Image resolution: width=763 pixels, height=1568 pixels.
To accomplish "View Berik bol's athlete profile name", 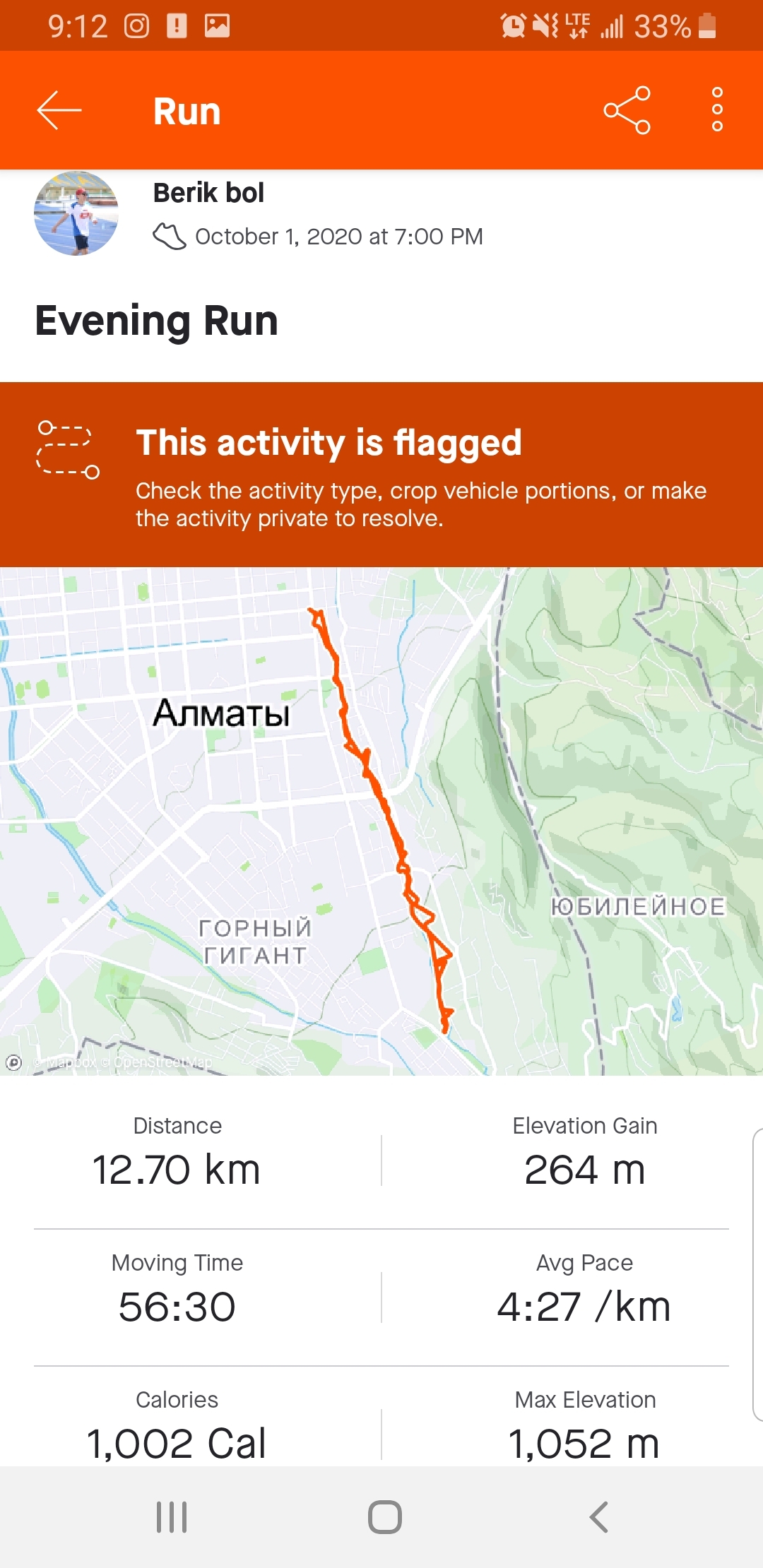I will [208, 193].
